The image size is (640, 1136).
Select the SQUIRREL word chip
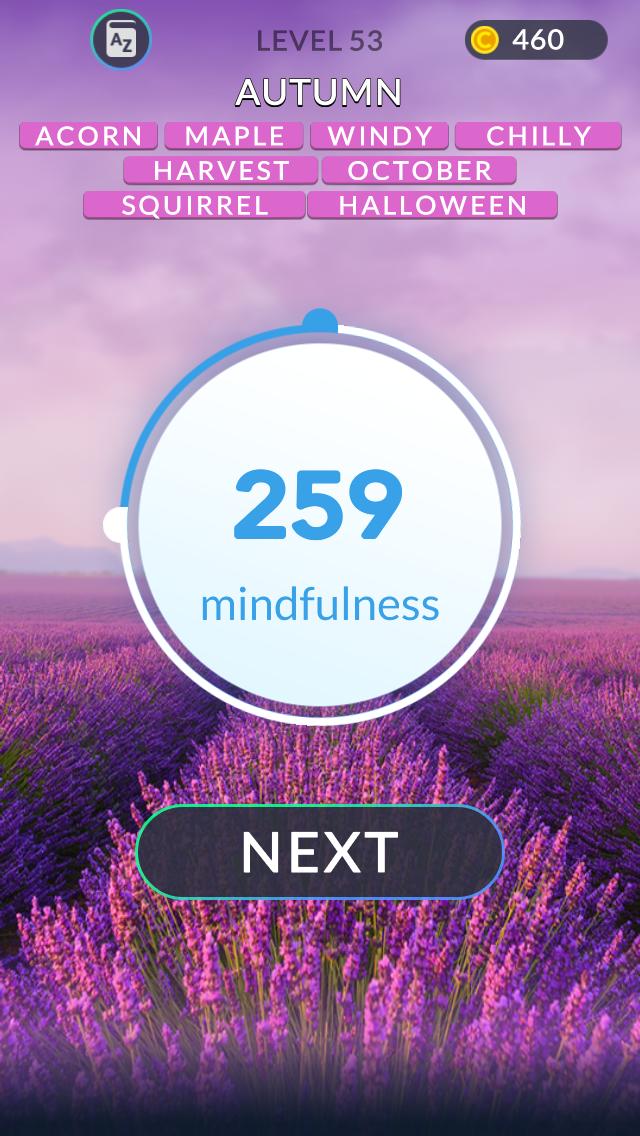(195, 206)
